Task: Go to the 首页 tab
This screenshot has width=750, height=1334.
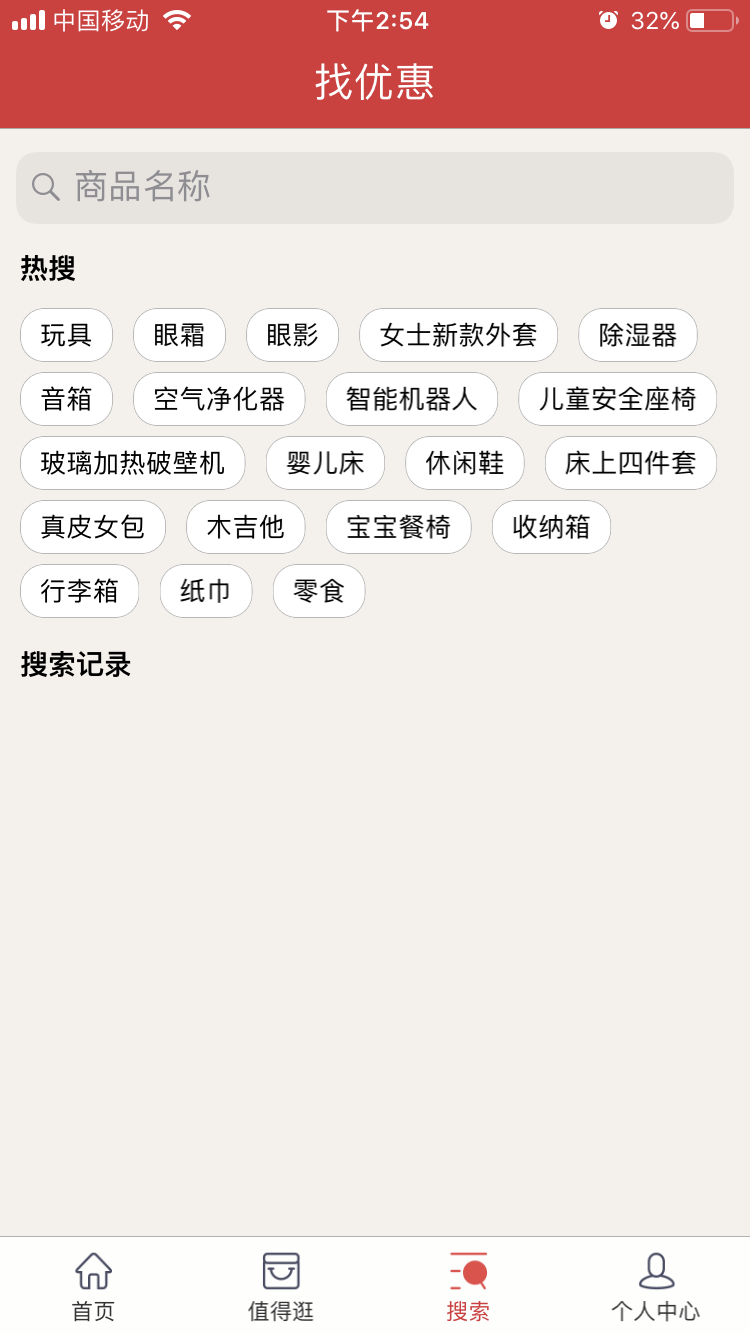Action: click(94, 1286)
